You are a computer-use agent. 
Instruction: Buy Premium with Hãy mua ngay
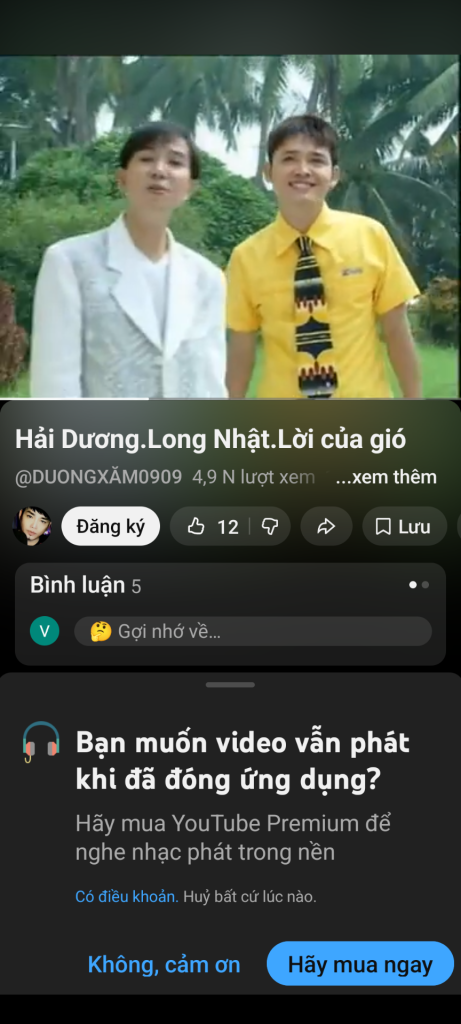pyautogui.click(x=360, y=964)
